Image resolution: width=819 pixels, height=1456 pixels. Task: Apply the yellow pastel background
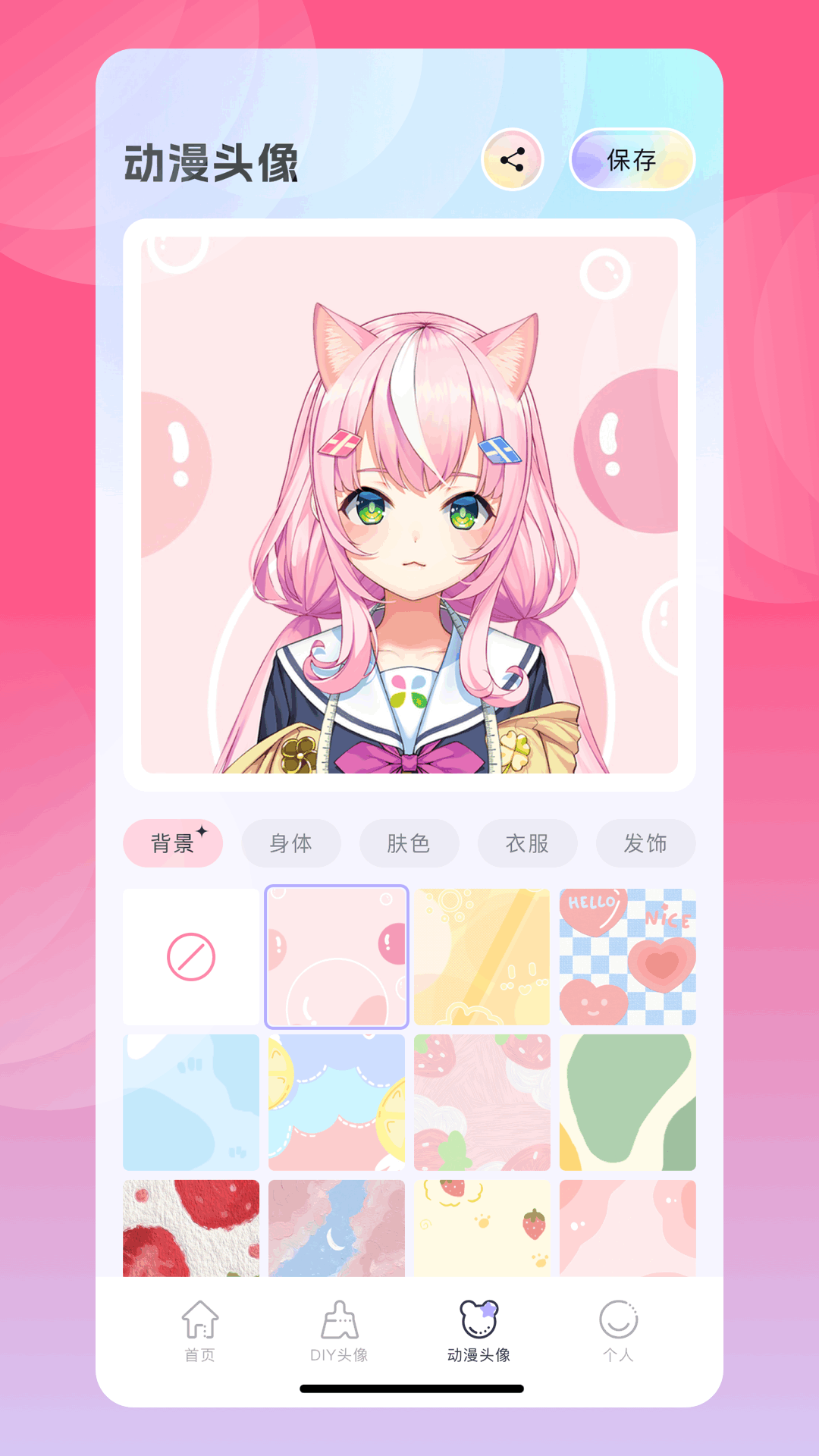pos(482,957)
